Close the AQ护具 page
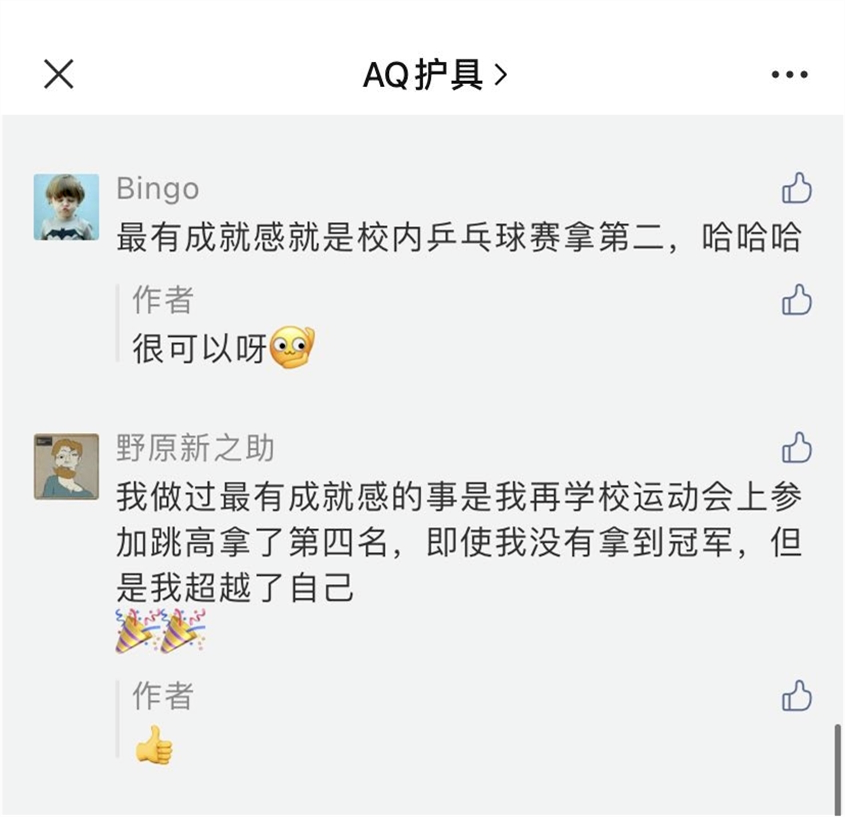The height and width of the screenshot is (817, 845). point(59,74)
